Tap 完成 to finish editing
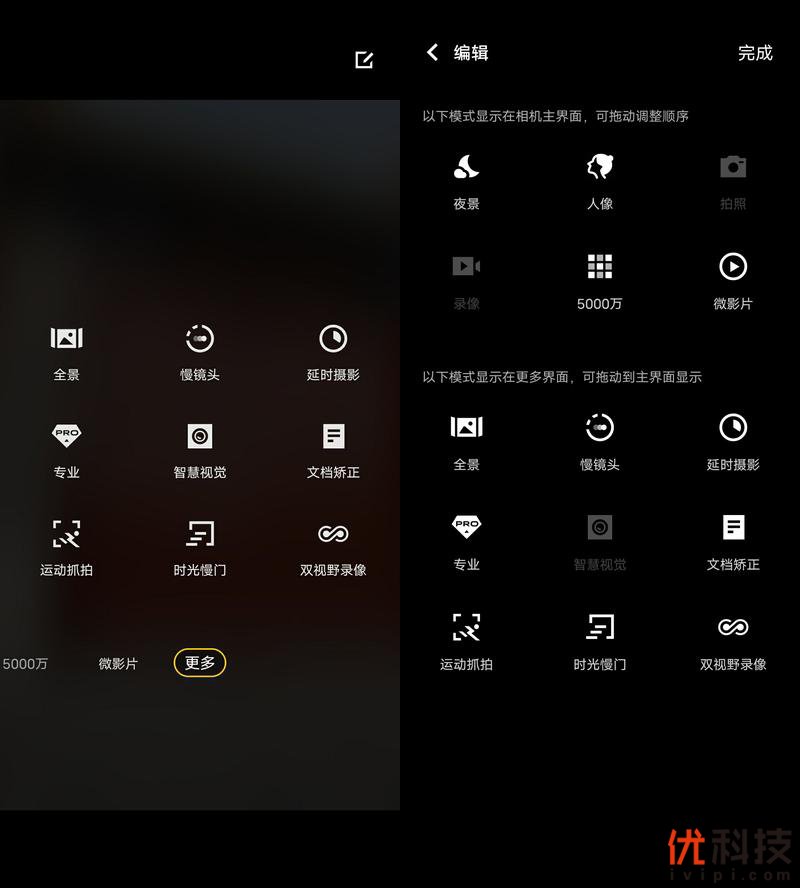 tap(755, 53)
